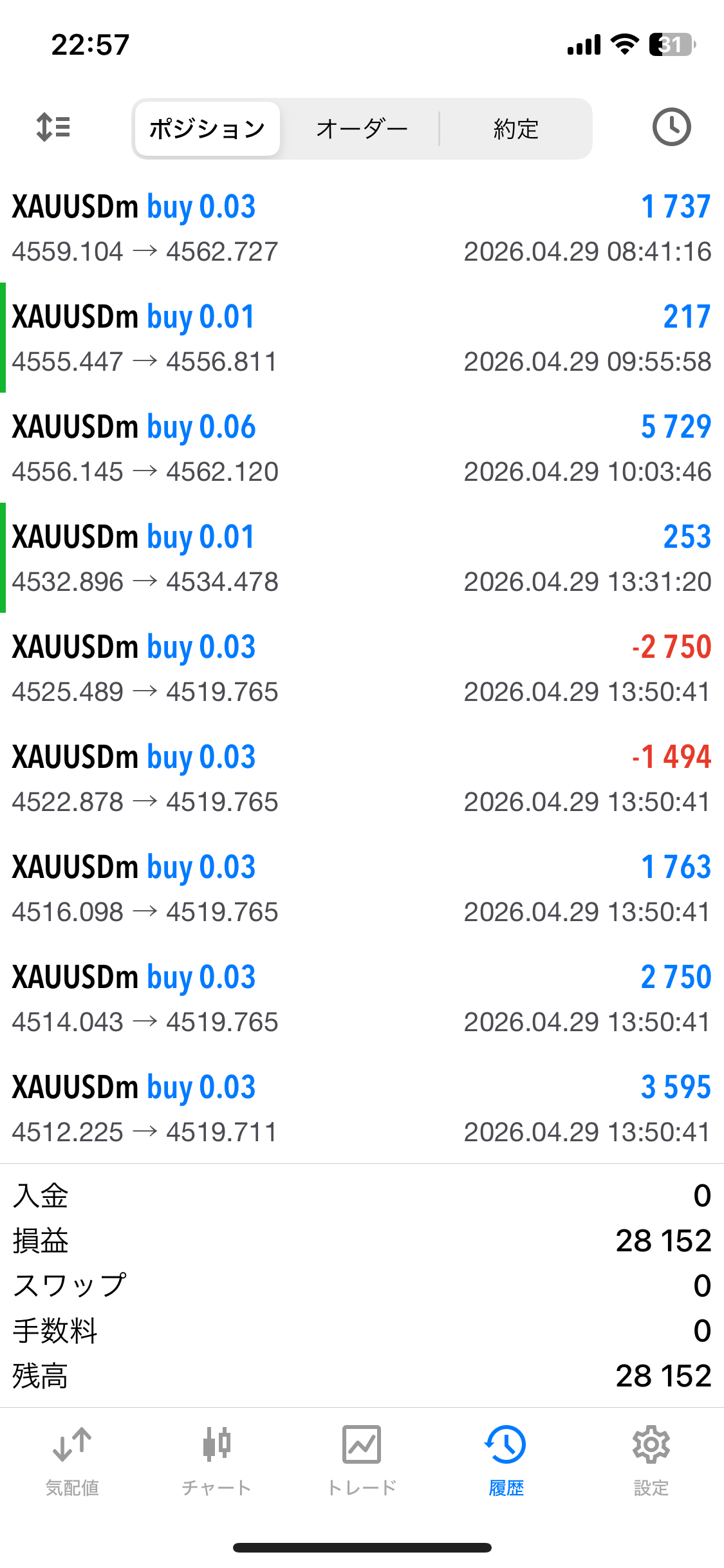Expand the XAUUSDm trade with loss -1 494
This screenshot has height=1568, width=724.
tap(362, 779)
